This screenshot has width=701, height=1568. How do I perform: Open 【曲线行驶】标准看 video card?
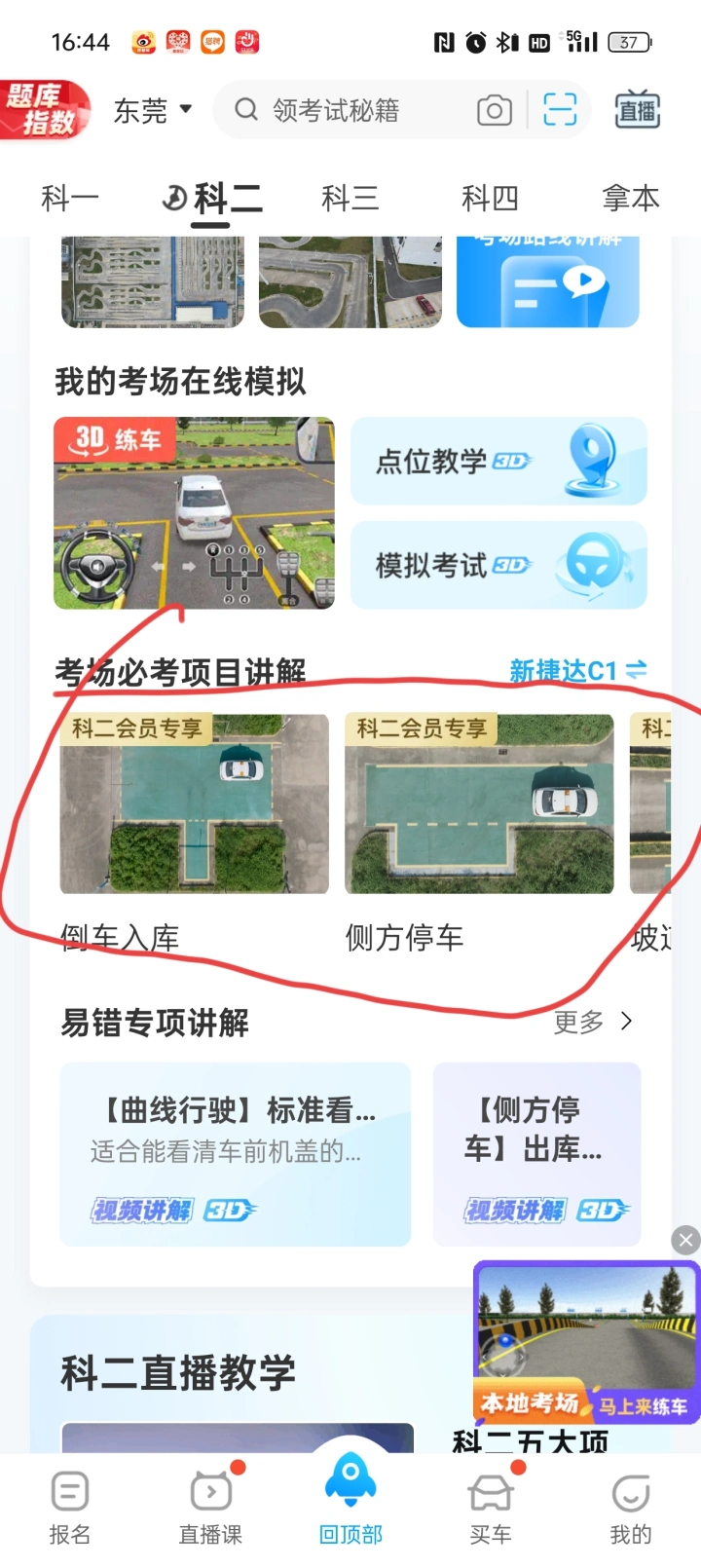(x=236, y=1154)
